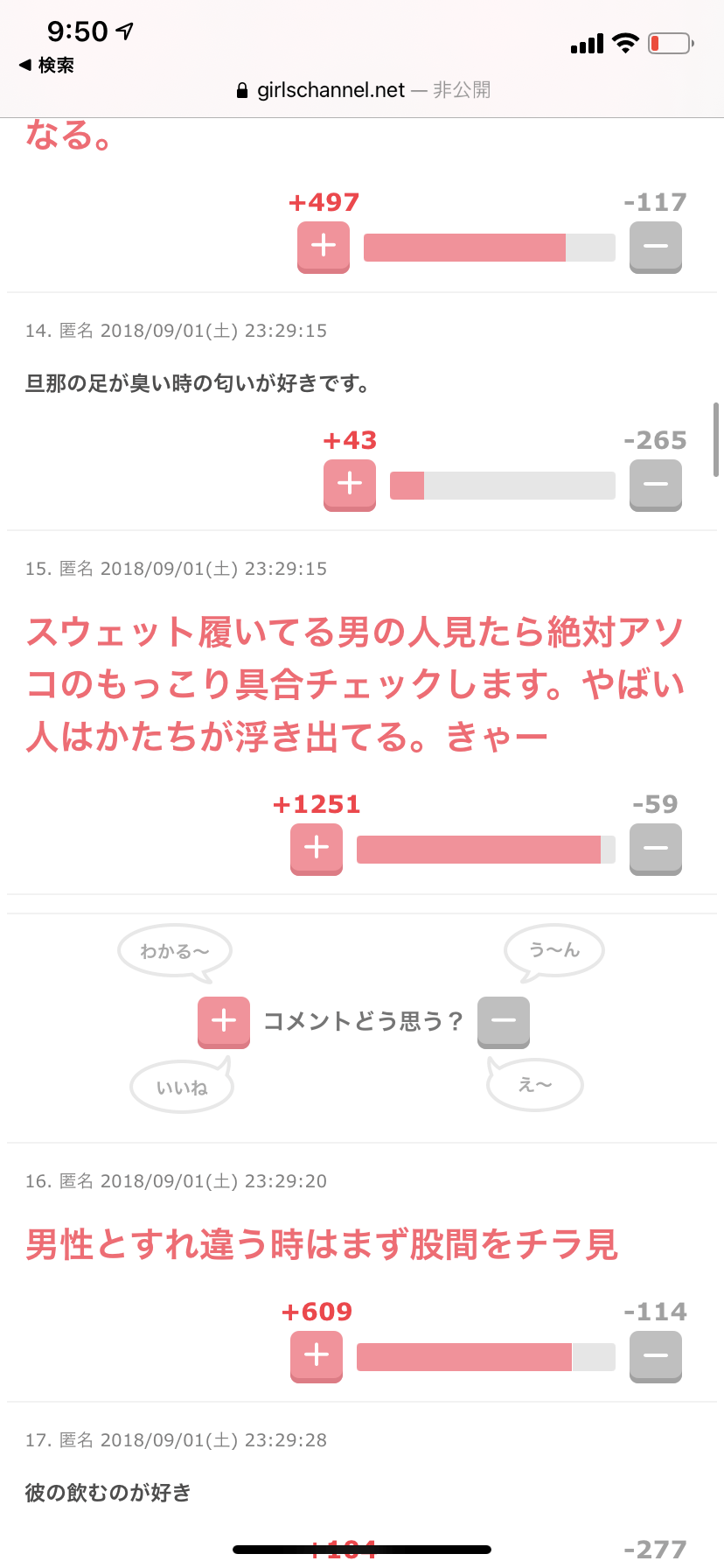Tap plus on comment 14
Screen dimensions: 724x1568
pyautogui.click(x=350, y=484)
